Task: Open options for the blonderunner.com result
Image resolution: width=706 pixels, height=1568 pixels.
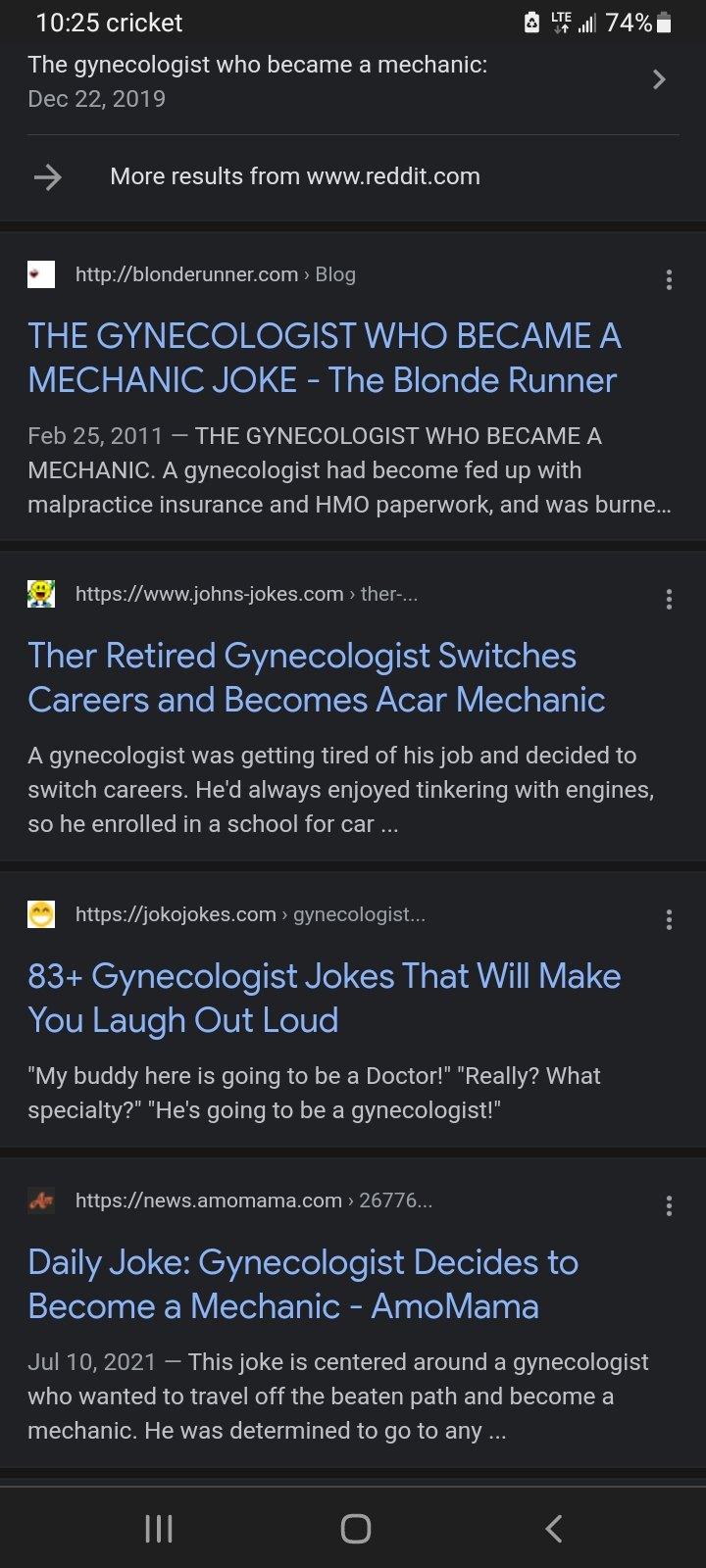Action: [669, 280]
